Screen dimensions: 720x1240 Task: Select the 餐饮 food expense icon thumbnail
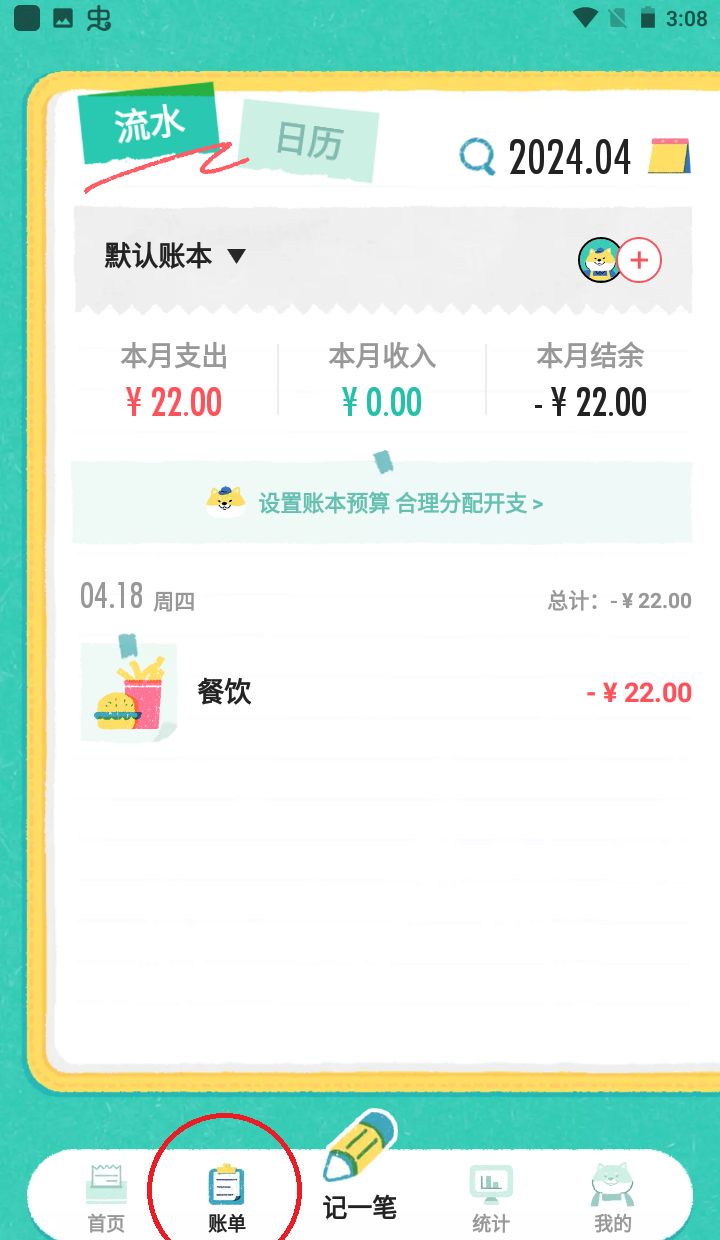(x=128, y=690)
